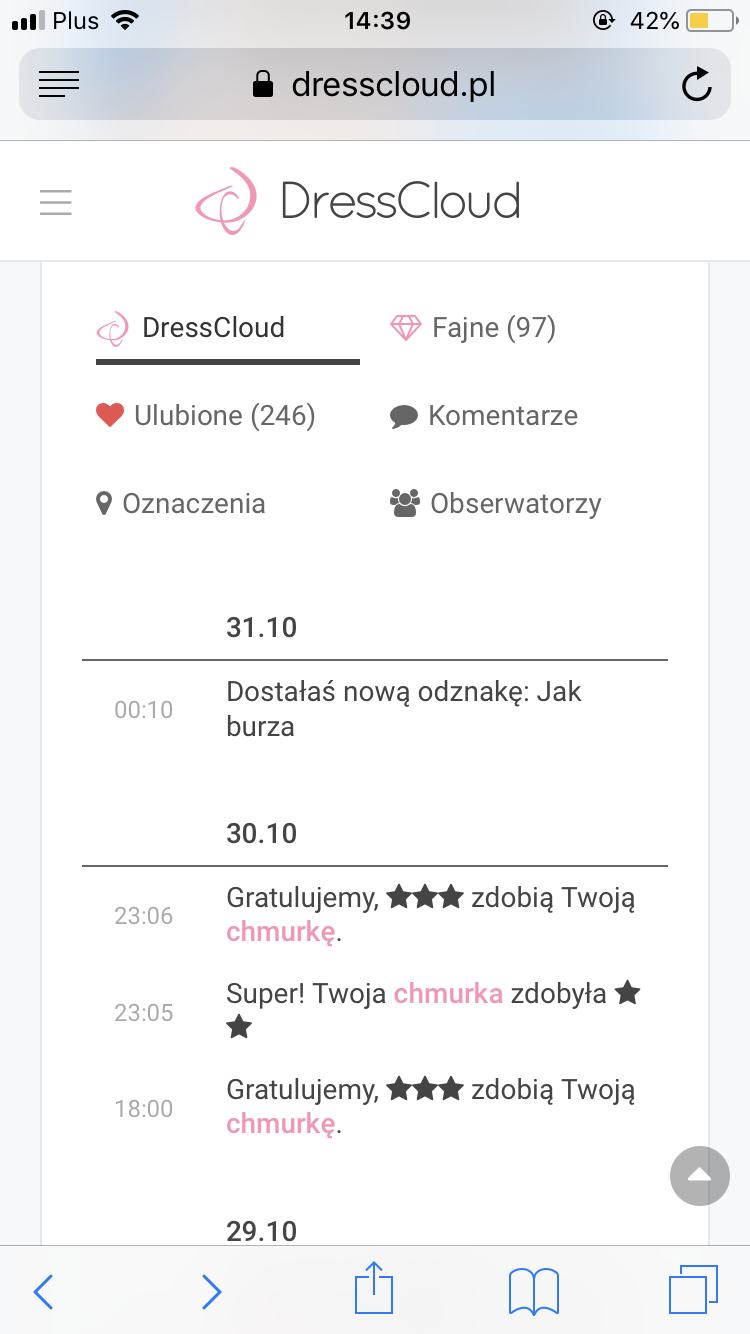Image resolution: width=750 pixels, height=1334 pixels.
Task: Click the diamond icon next to Fajne
Action: pyautogui.click(x=407, y=327)
